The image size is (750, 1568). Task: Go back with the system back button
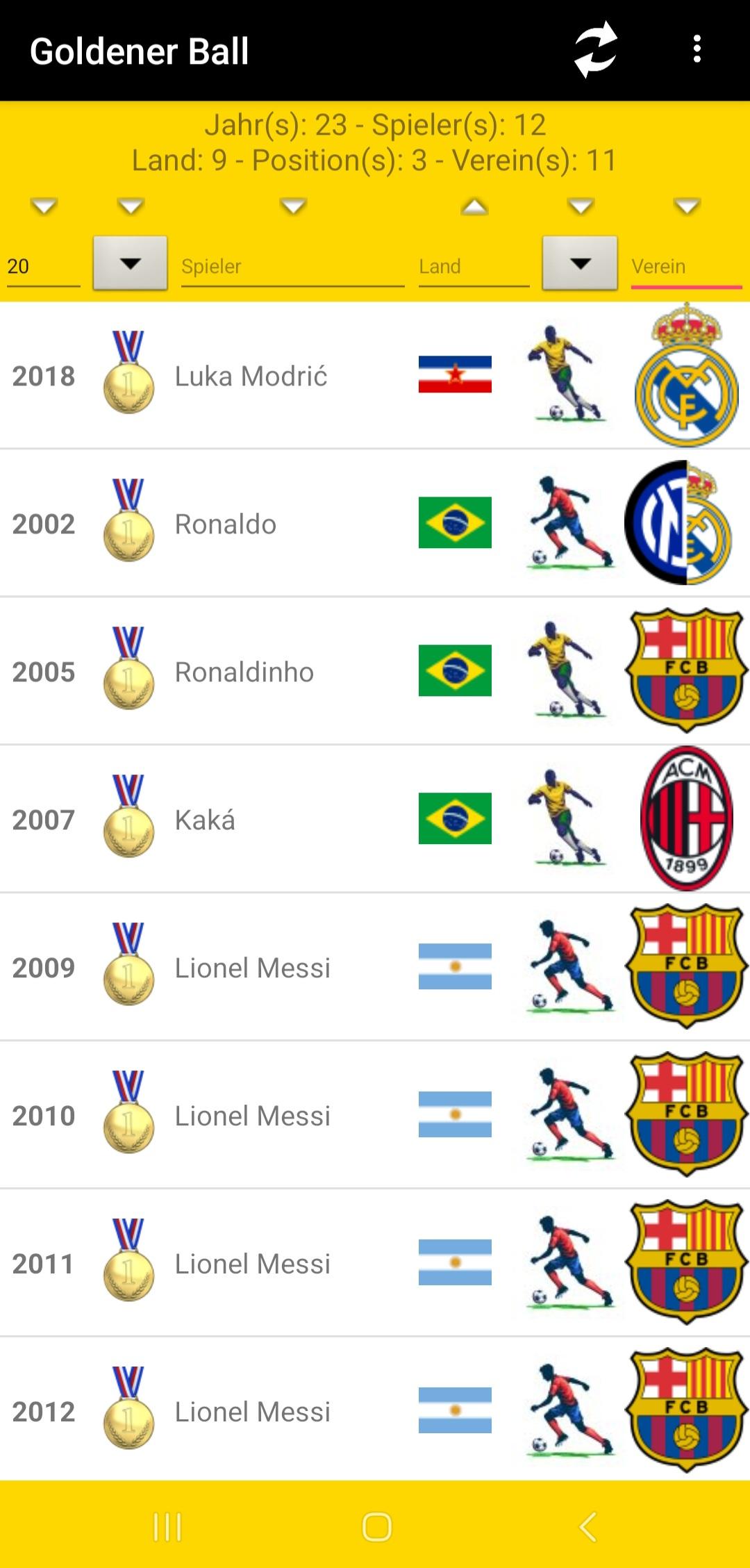(x=587, y=1526)
